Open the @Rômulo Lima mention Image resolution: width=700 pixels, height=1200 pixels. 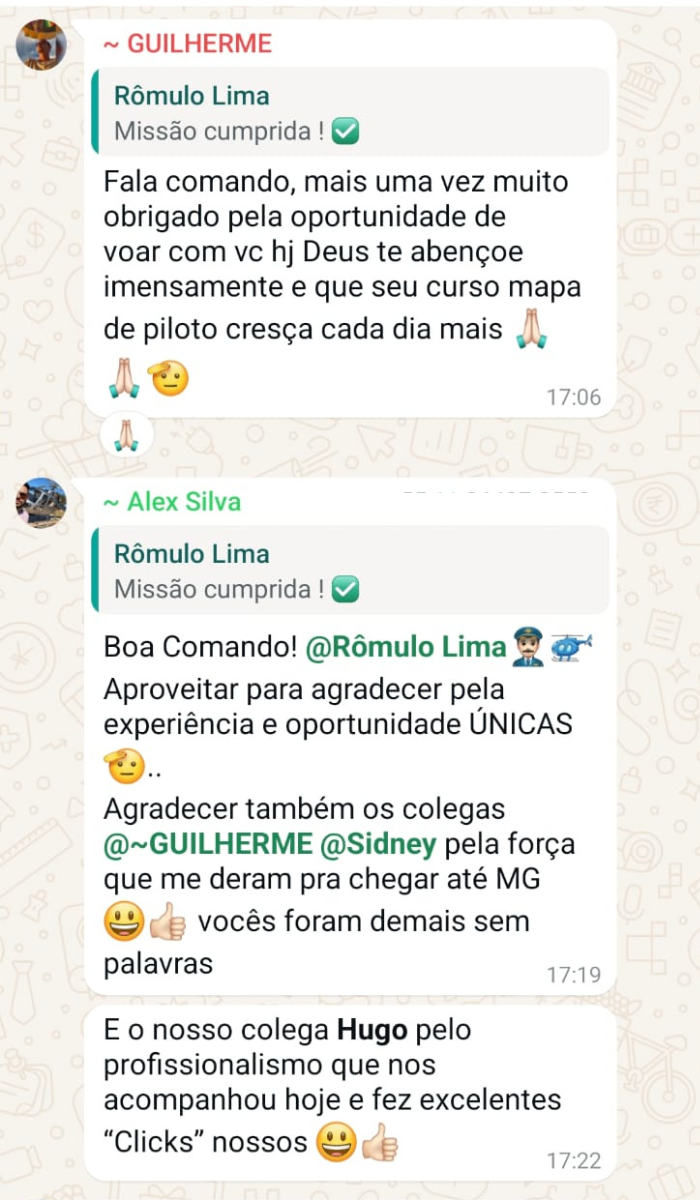point(405,647)
